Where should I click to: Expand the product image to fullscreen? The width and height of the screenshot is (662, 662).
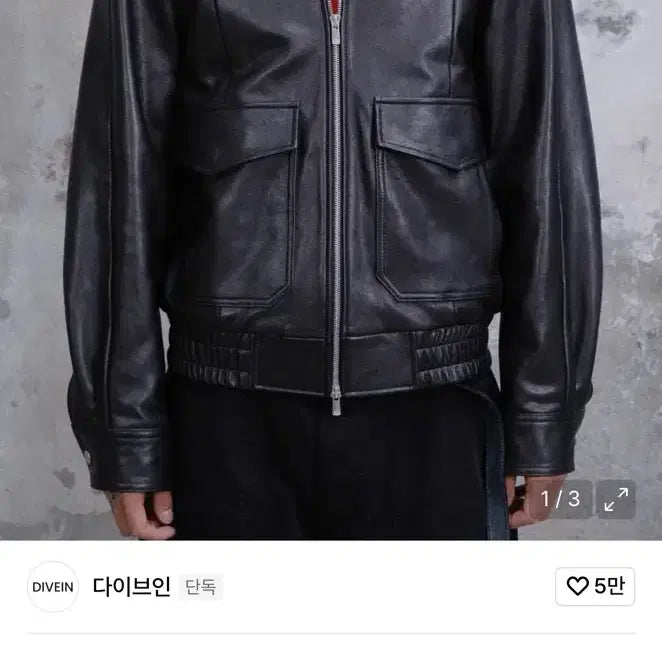point(616,499)
